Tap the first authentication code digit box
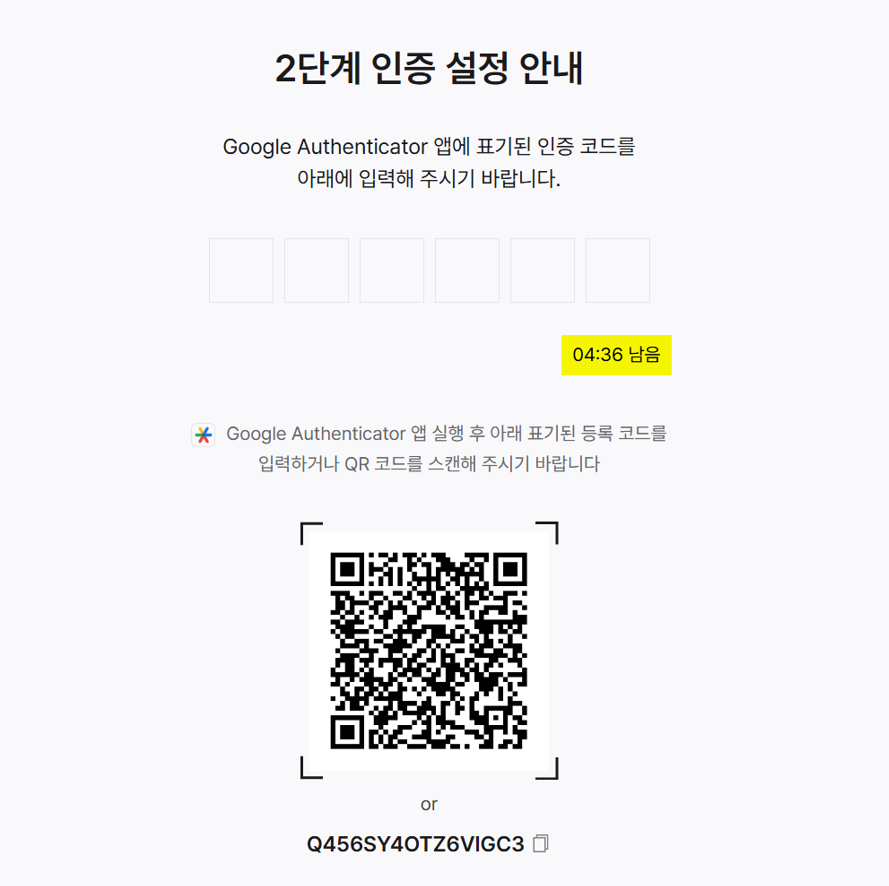 (x=241, y=270)
